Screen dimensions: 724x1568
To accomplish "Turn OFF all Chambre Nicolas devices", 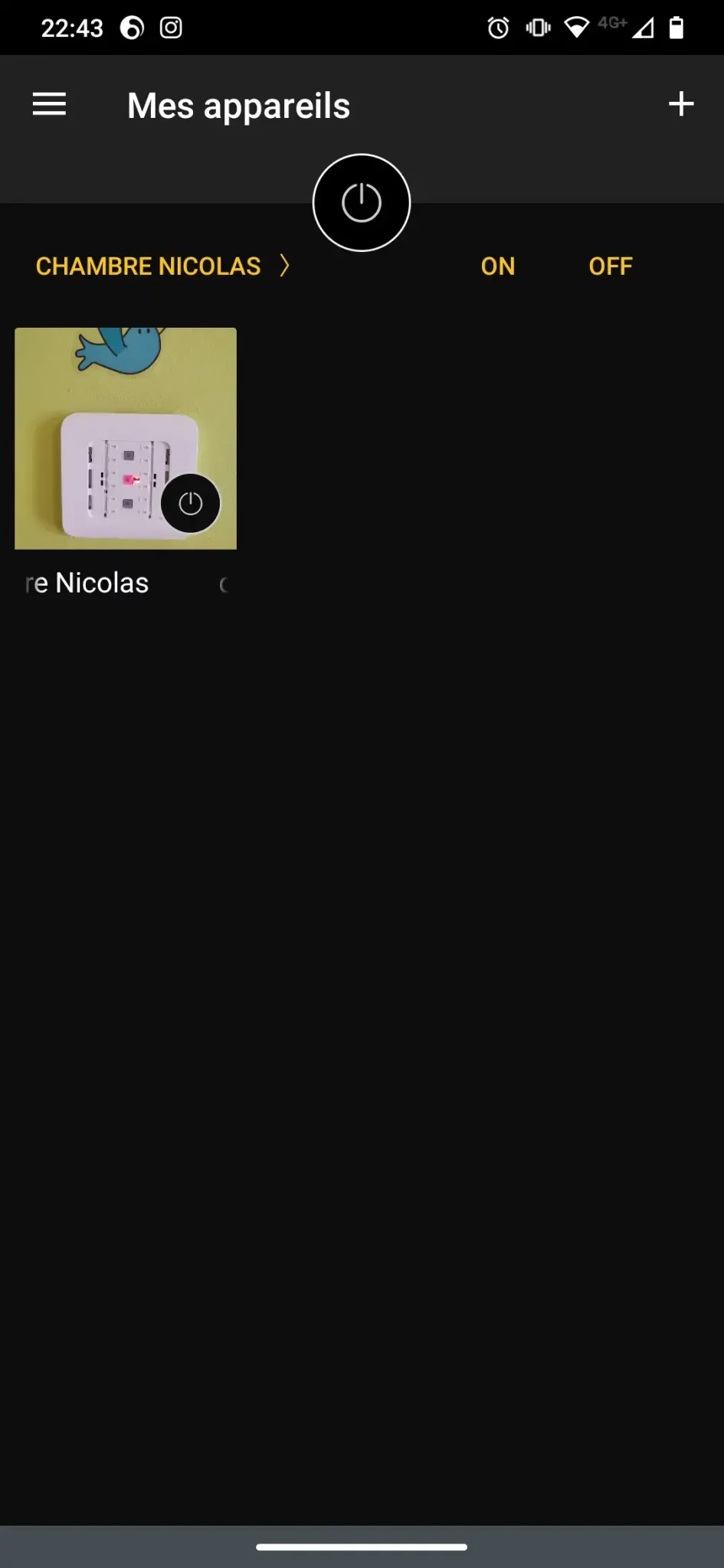I will [610, 266].
